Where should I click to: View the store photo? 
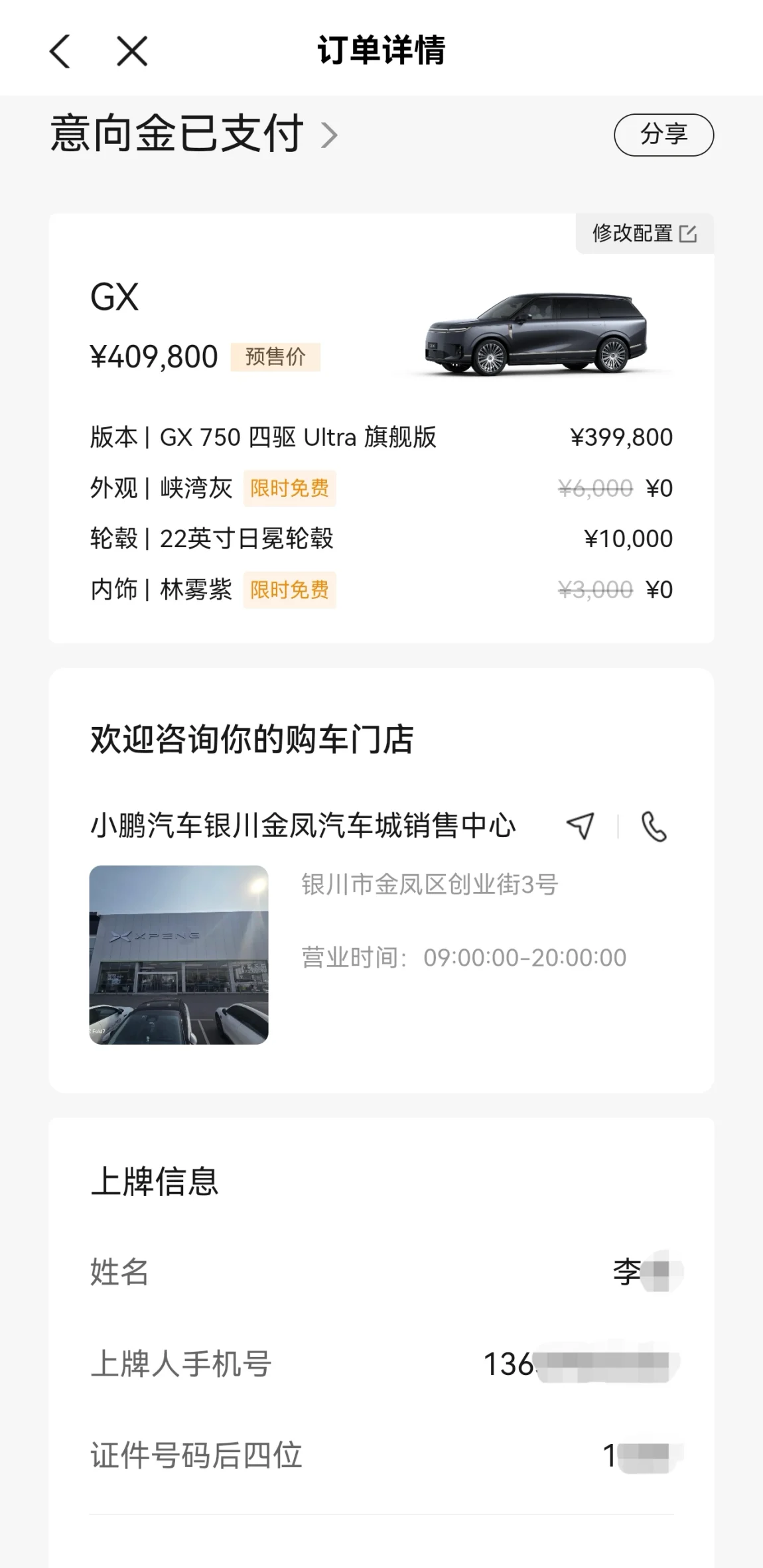pos(179,954)
